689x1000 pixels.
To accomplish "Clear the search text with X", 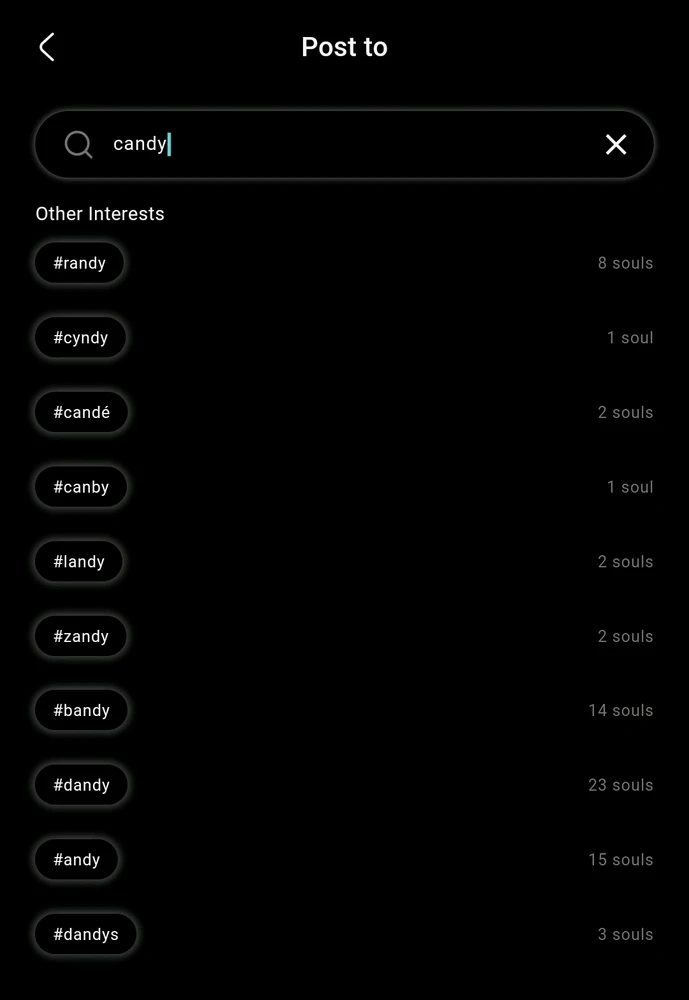I will click(x=615, y=145).
